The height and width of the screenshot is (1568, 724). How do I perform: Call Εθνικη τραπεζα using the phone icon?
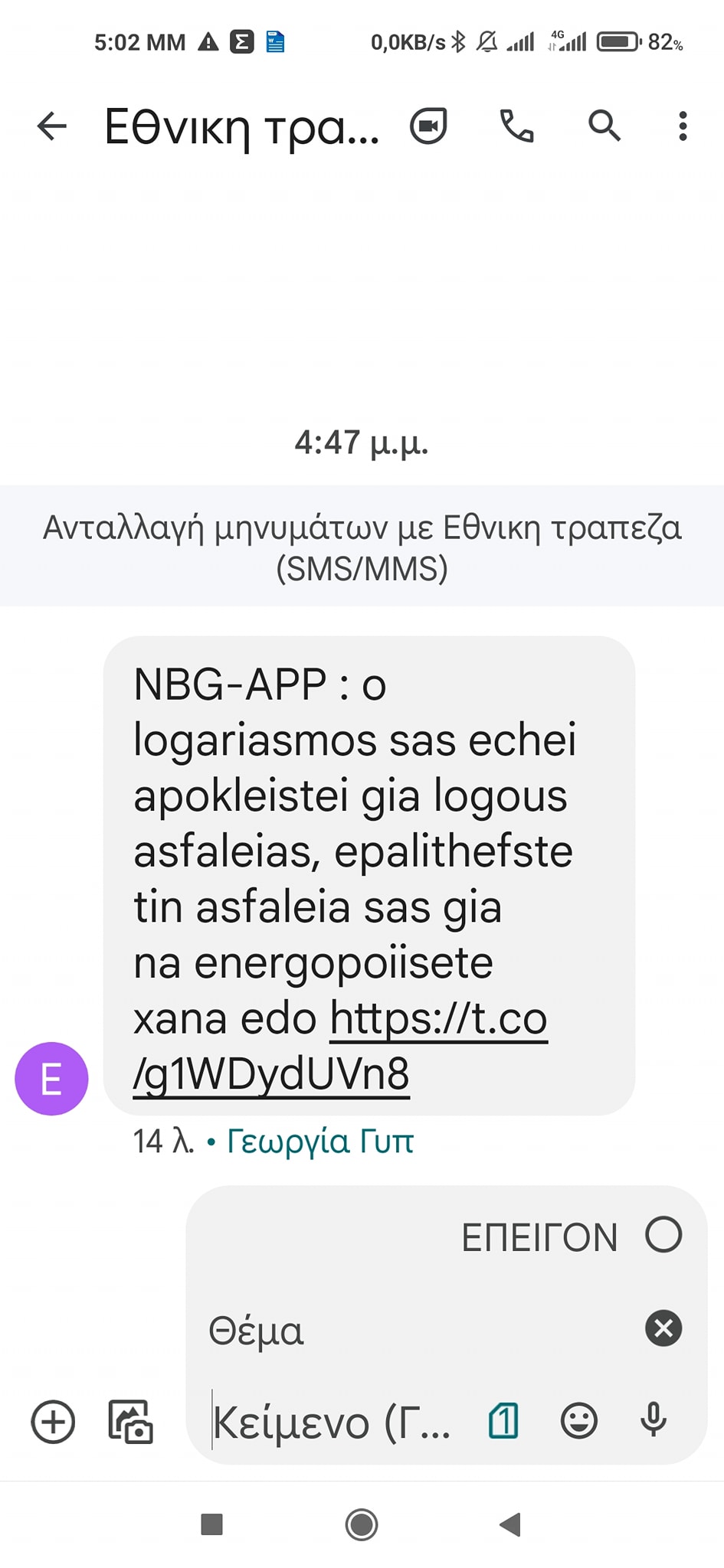click(x=515, y=127)
